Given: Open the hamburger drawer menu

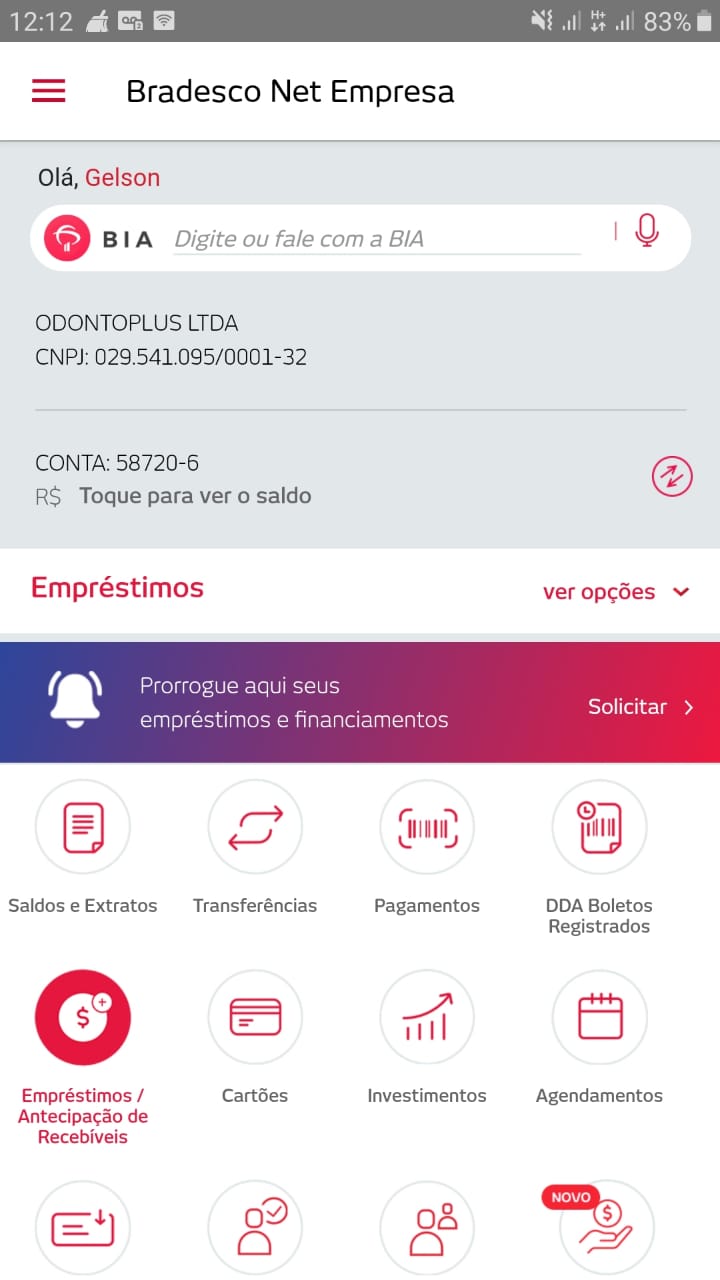Looking at the screenshot, I should click(x=49, y=91).
